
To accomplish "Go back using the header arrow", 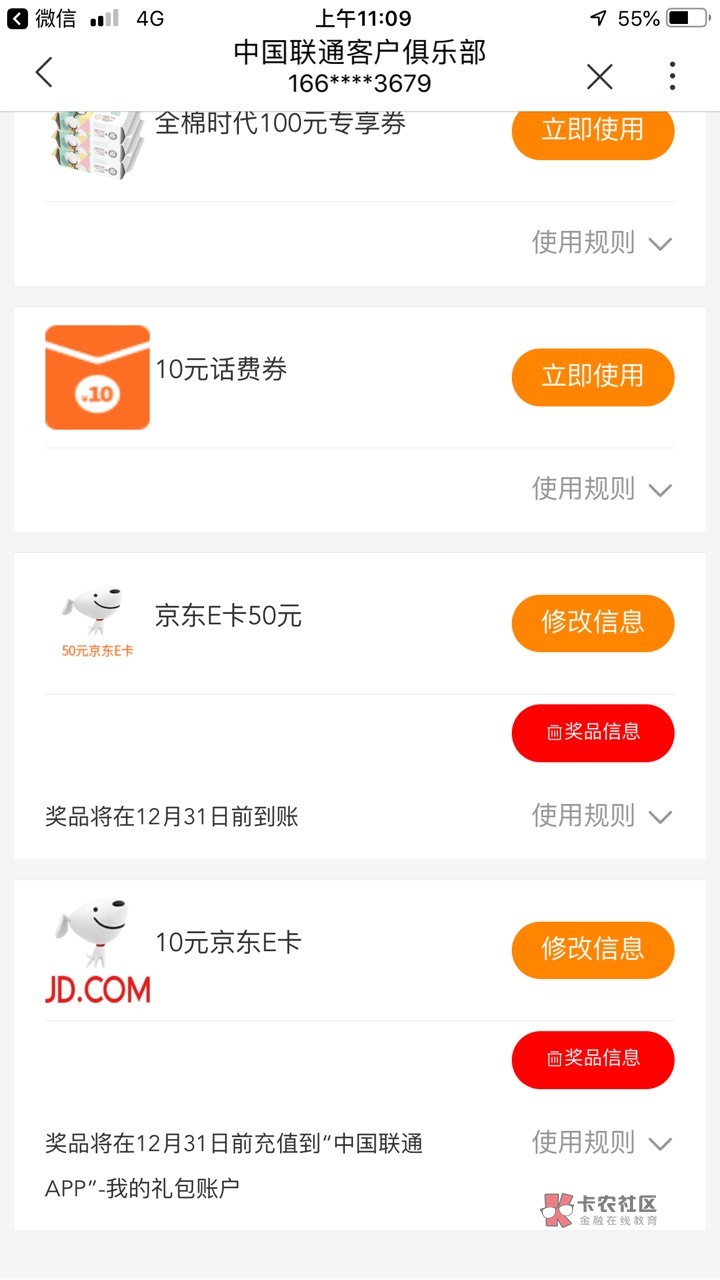I will 44,73.
